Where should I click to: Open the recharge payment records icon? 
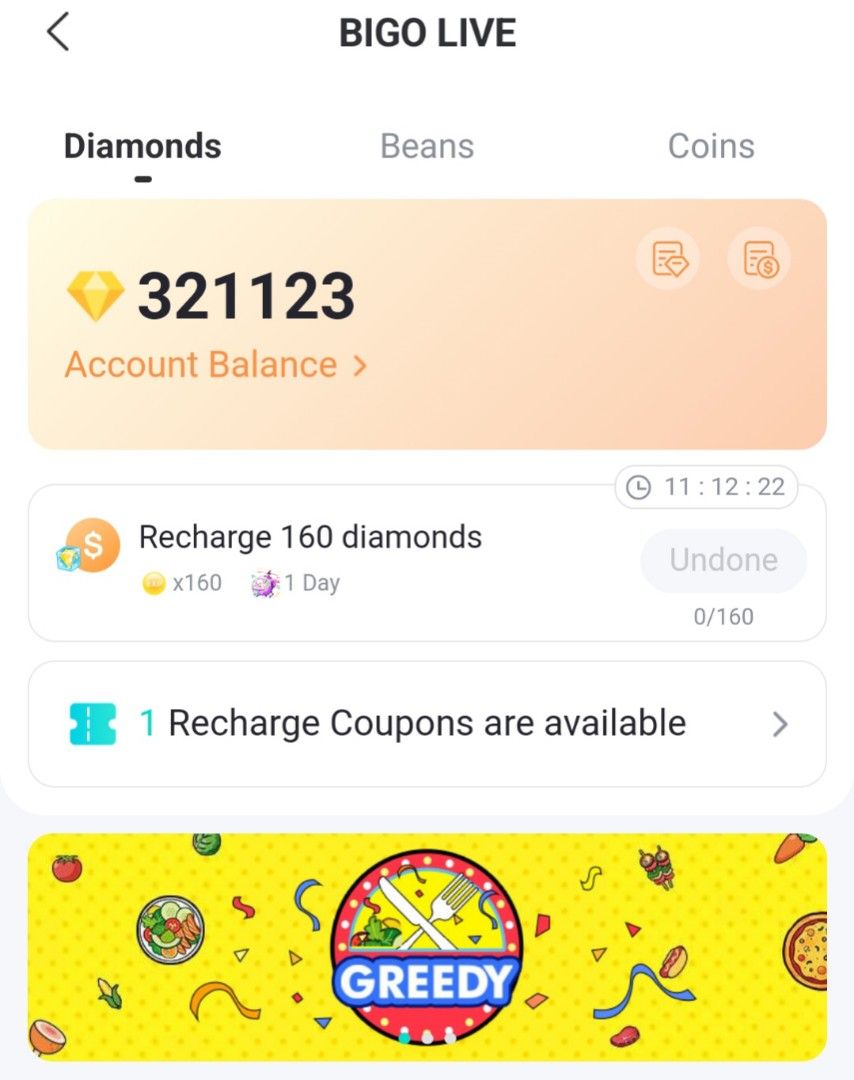tap(760, 259)
